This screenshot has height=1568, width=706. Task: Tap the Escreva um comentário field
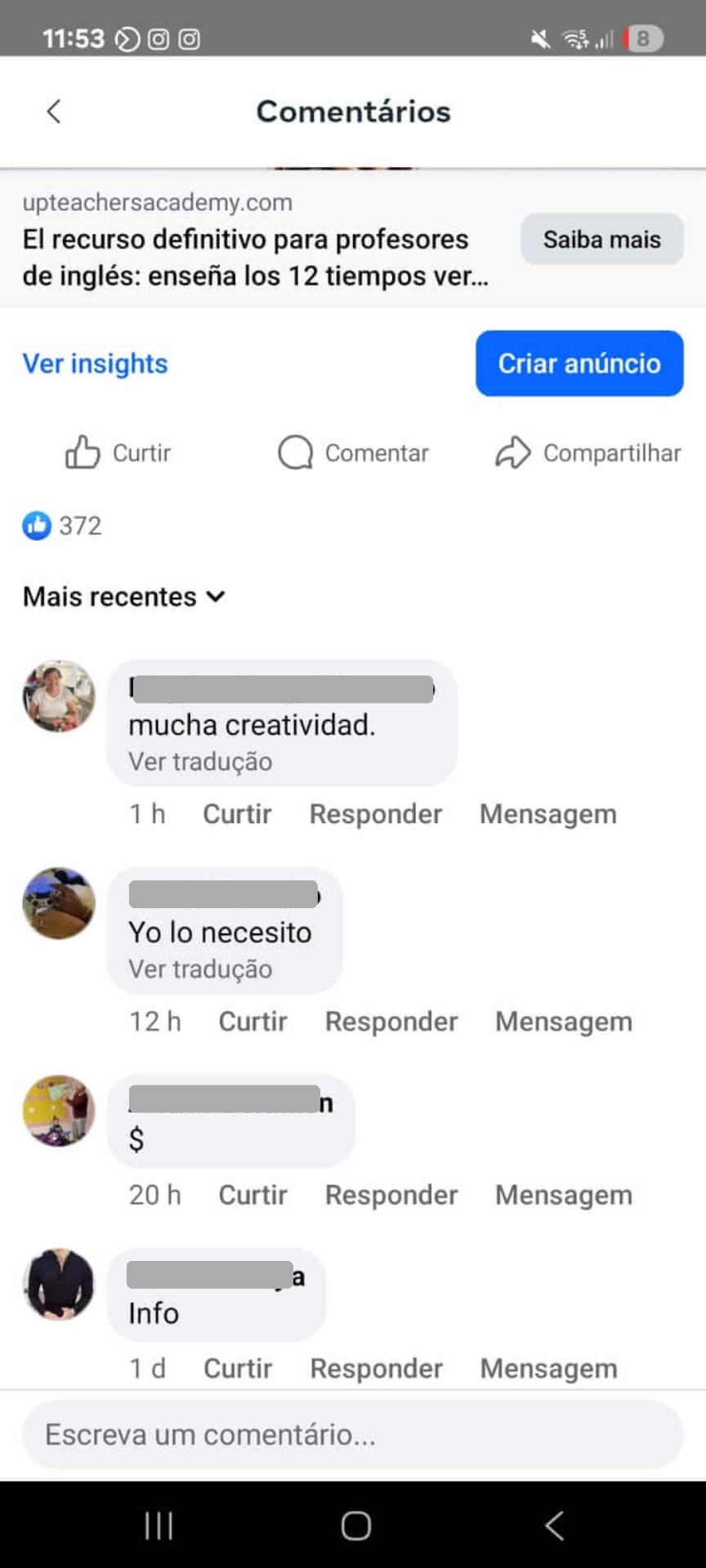click(x=353, y=1435)
